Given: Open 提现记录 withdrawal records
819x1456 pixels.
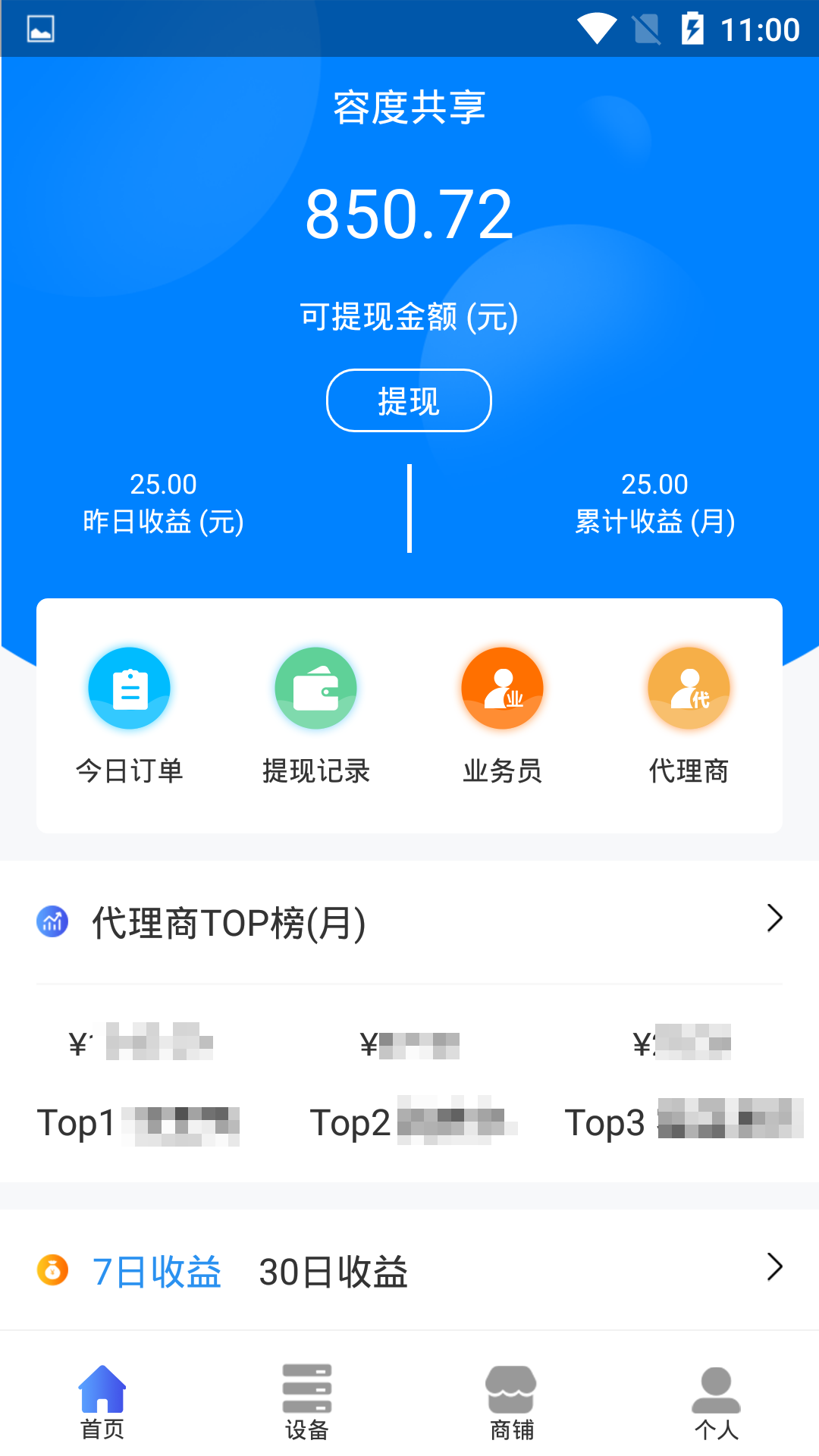Looking at the screenshot, I should tap(315, 714).
